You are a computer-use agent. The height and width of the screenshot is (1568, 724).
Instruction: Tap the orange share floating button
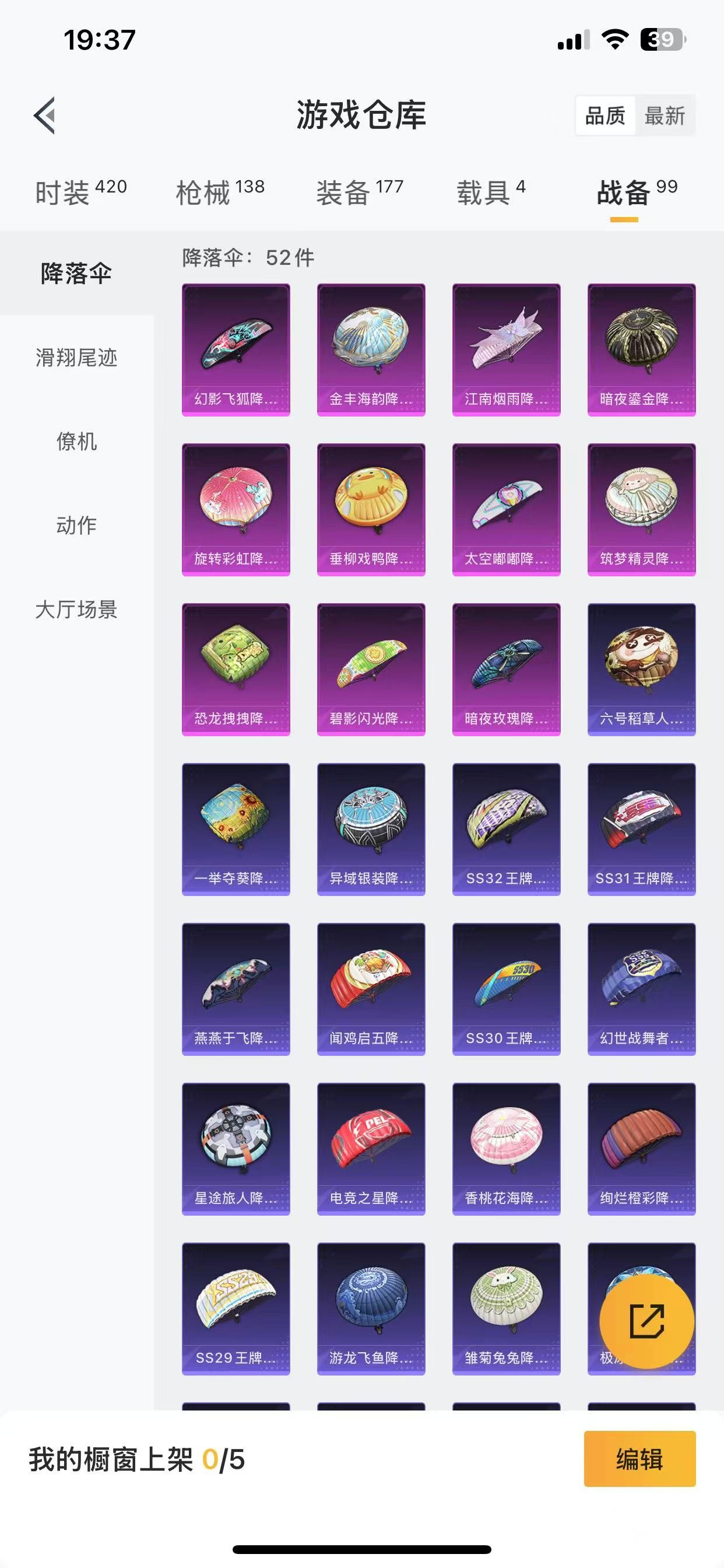(x=646, y=1321)
